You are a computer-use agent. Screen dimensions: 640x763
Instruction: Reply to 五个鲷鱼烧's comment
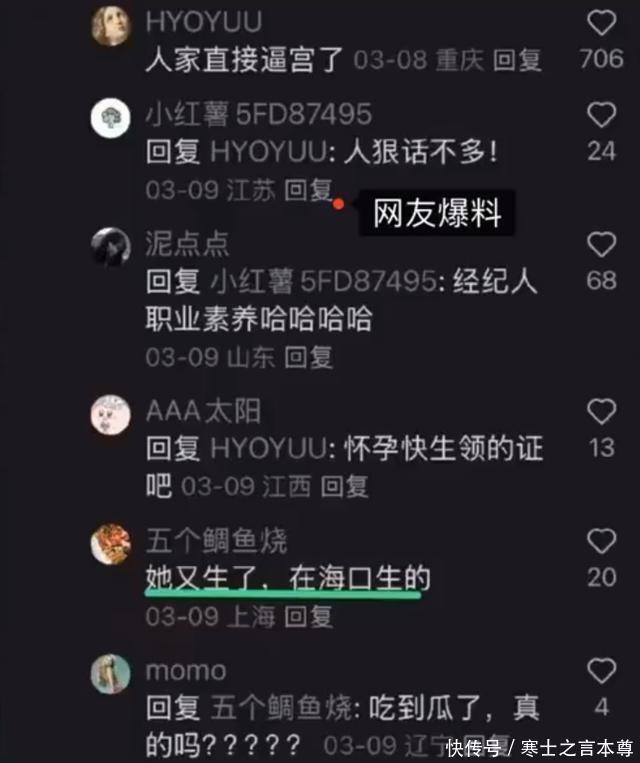pyautogui.click(x=308, y=617)
